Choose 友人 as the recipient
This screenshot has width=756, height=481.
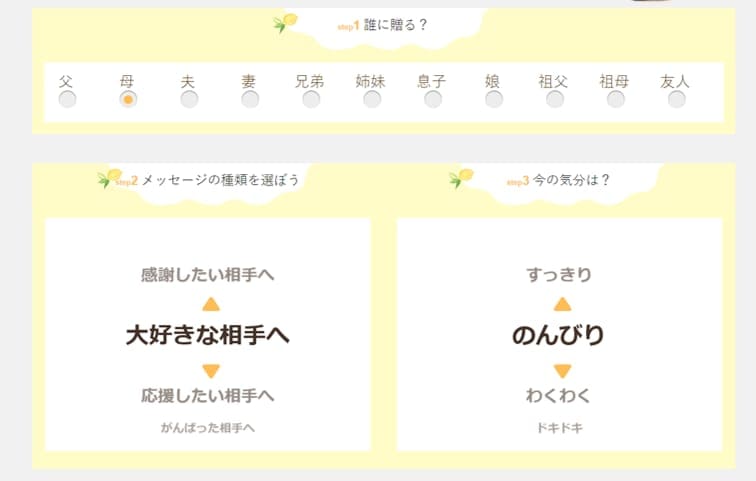pyautogui.click(x=677, y=99)
